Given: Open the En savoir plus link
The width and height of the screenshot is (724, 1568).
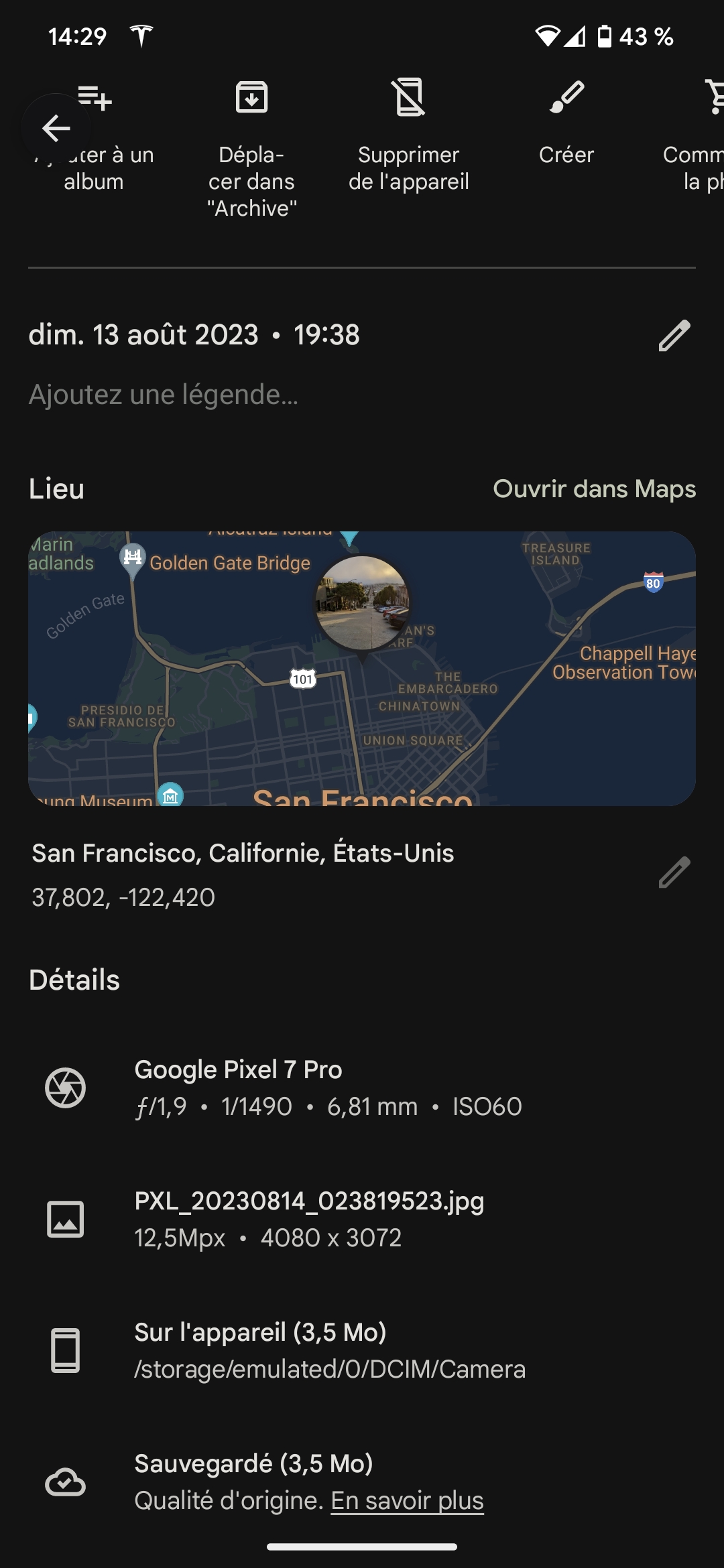Looking at the screenshot, I should (x=407, y=1500).
